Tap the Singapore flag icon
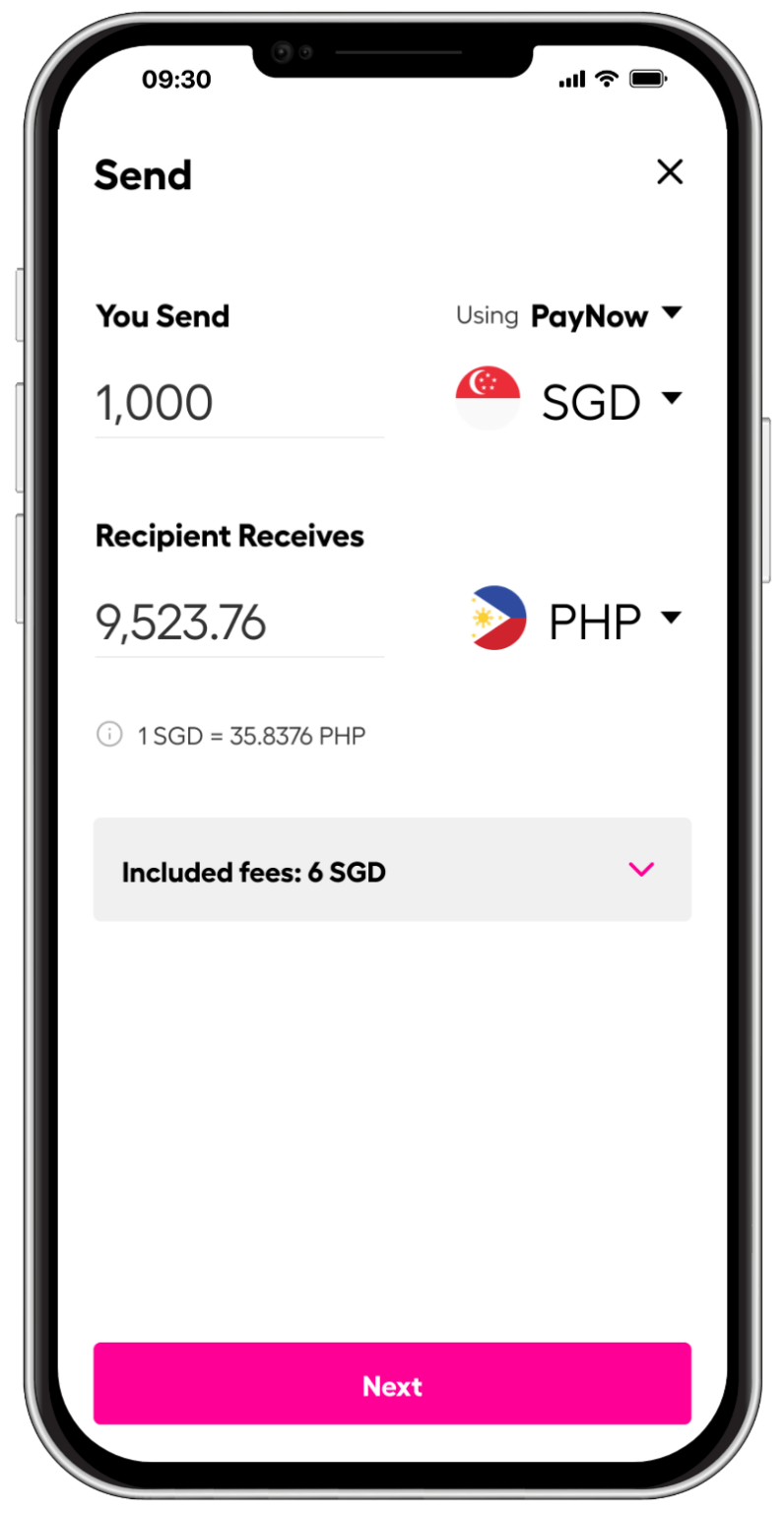The height and width of the screenshot is (1513, 784). 488,400
